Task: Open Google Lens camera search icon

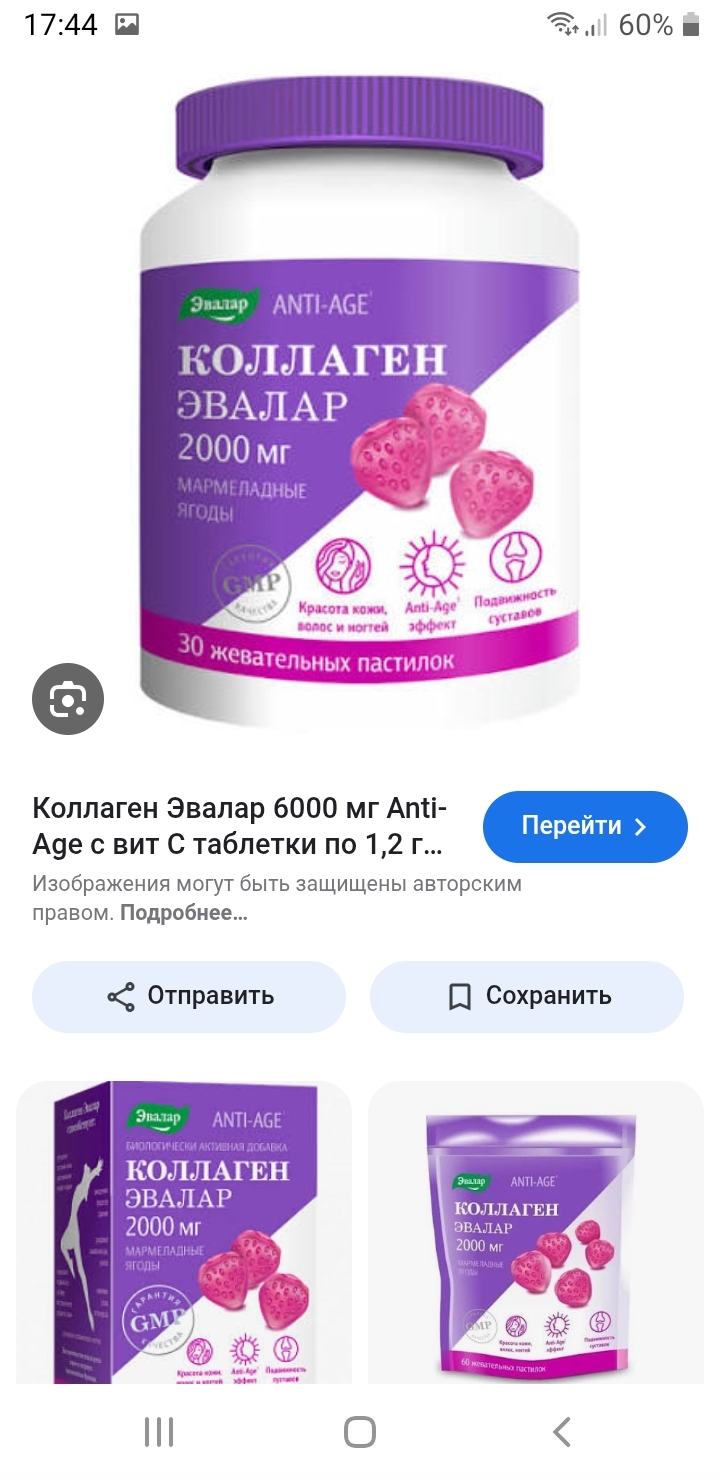Action: pyautogui.click(x=67, y=699)
